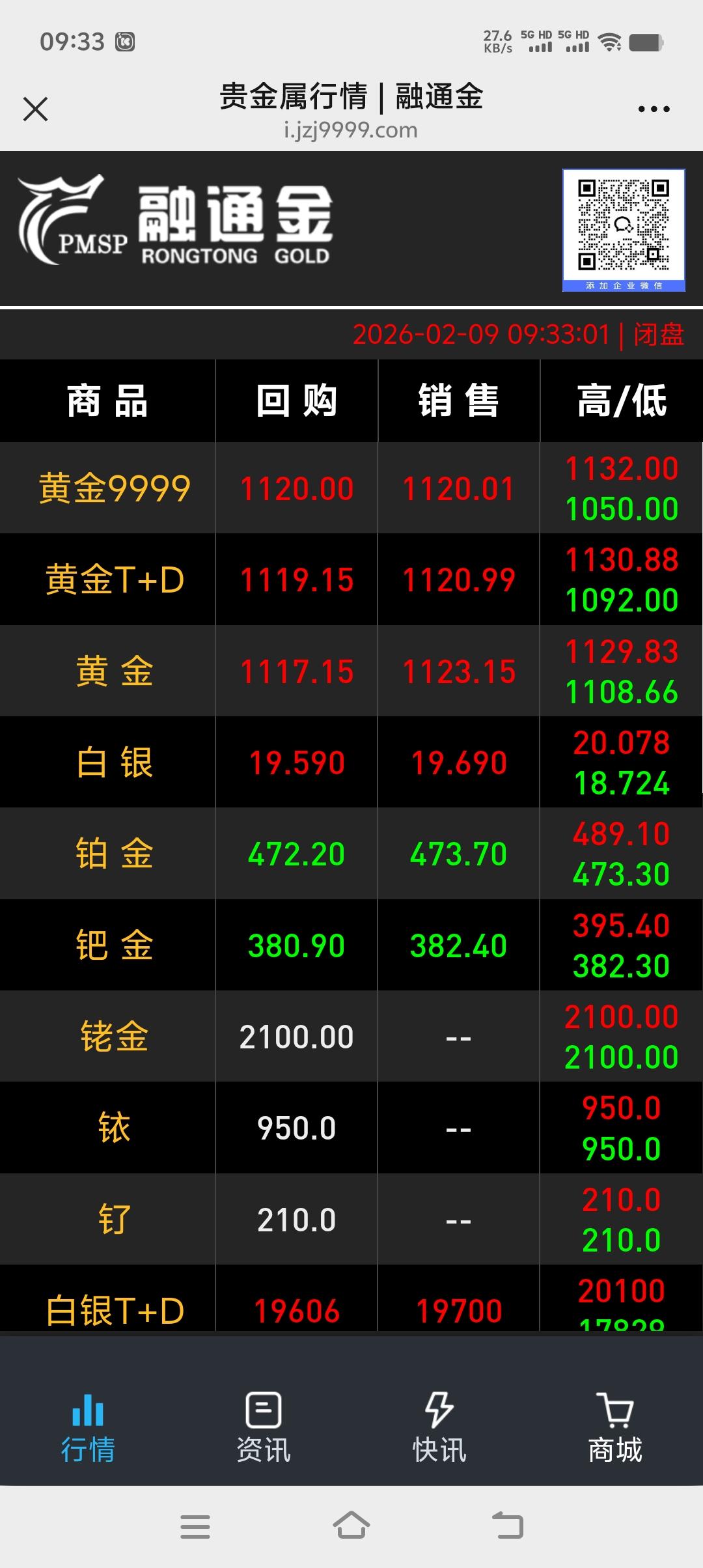The height and width of the screenshot is (1568, 703).
Task: Tap the 高/低 column header
Action: click(620, 400)
